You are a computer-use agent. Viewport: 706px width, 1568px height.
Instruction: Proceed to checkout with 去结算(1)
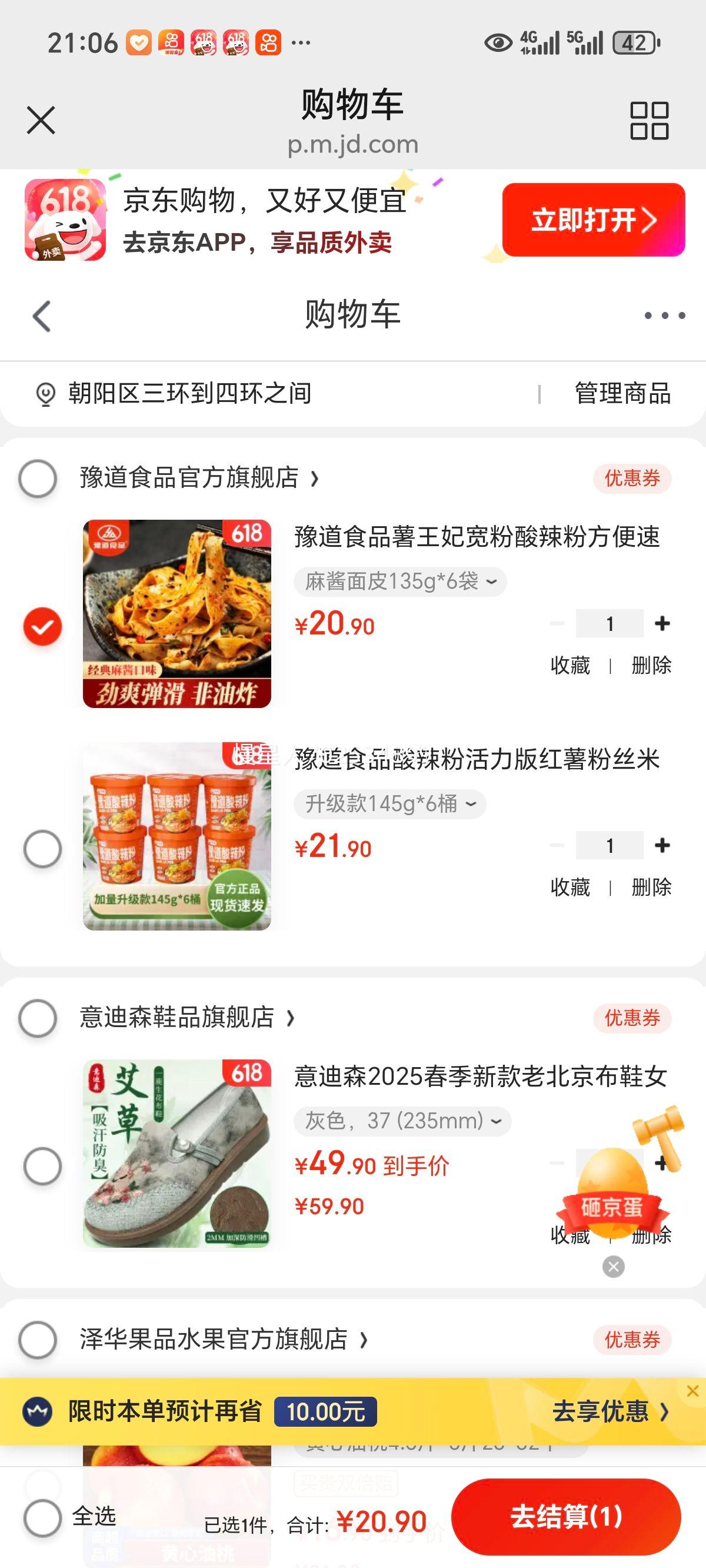565,1516
